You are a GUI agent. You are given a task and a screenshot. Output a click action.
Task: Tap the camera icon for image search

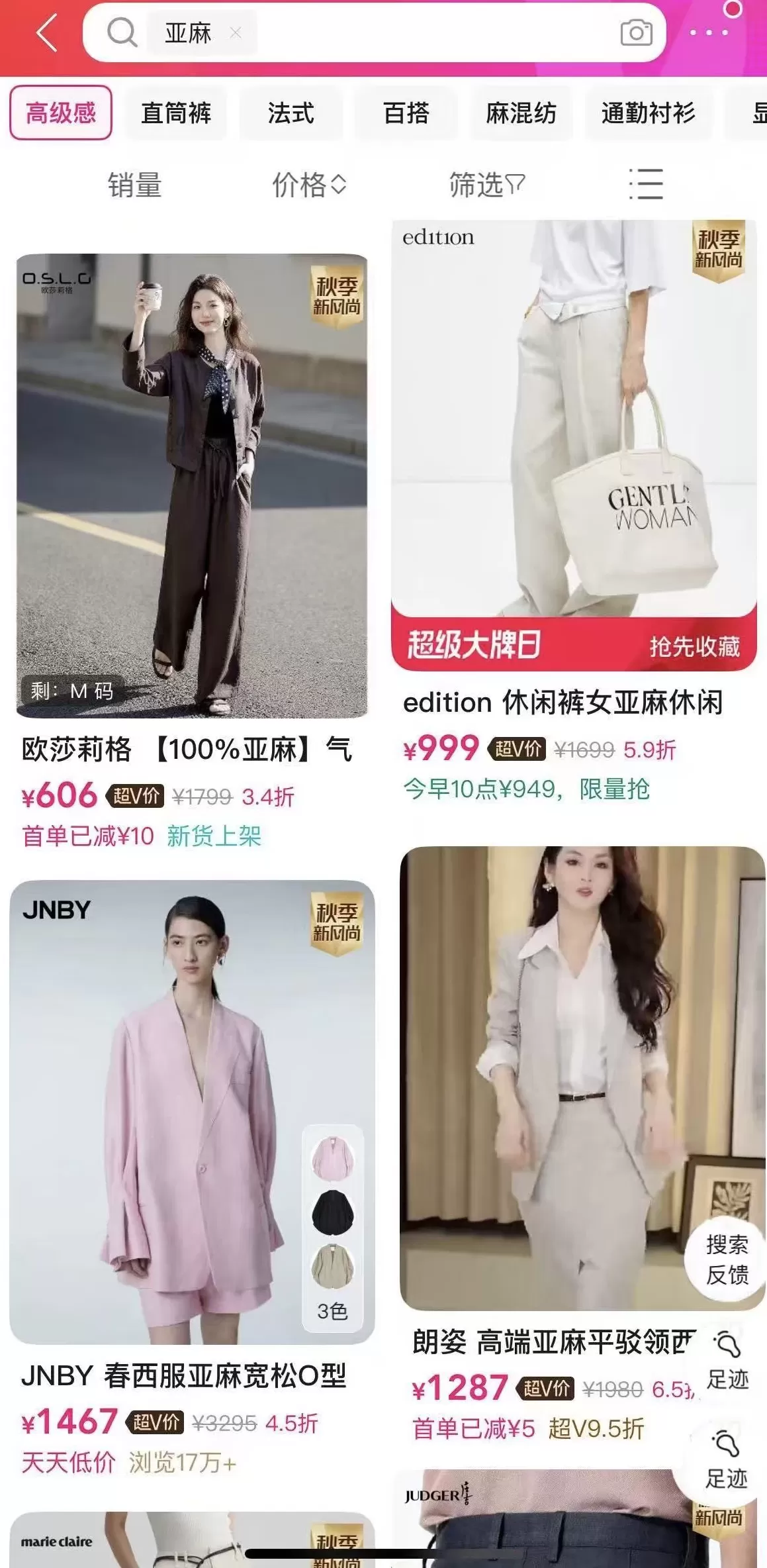pyautogui.click(x=637, y=33)
